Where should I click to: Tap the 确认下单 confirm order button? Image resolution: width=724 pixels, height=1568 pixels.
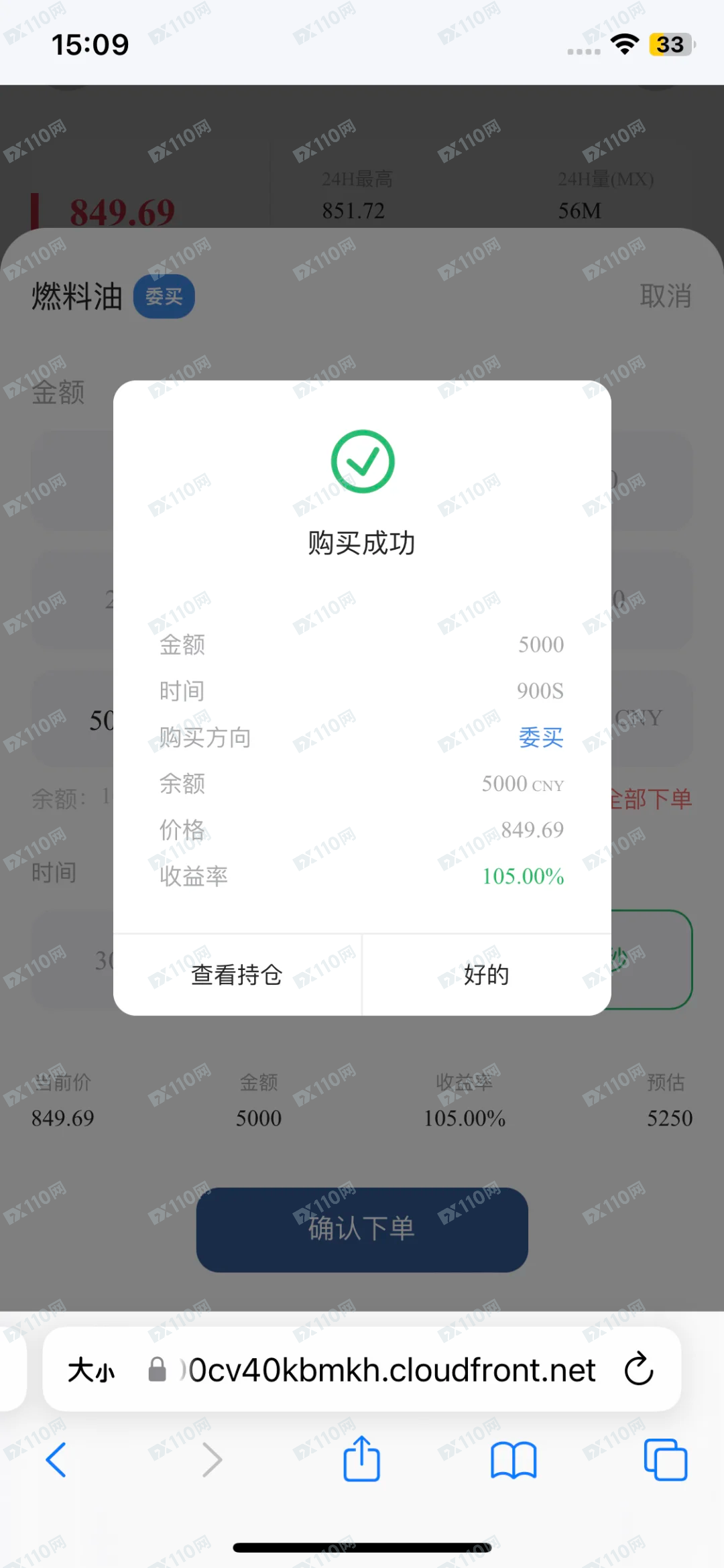[362, 1229]
